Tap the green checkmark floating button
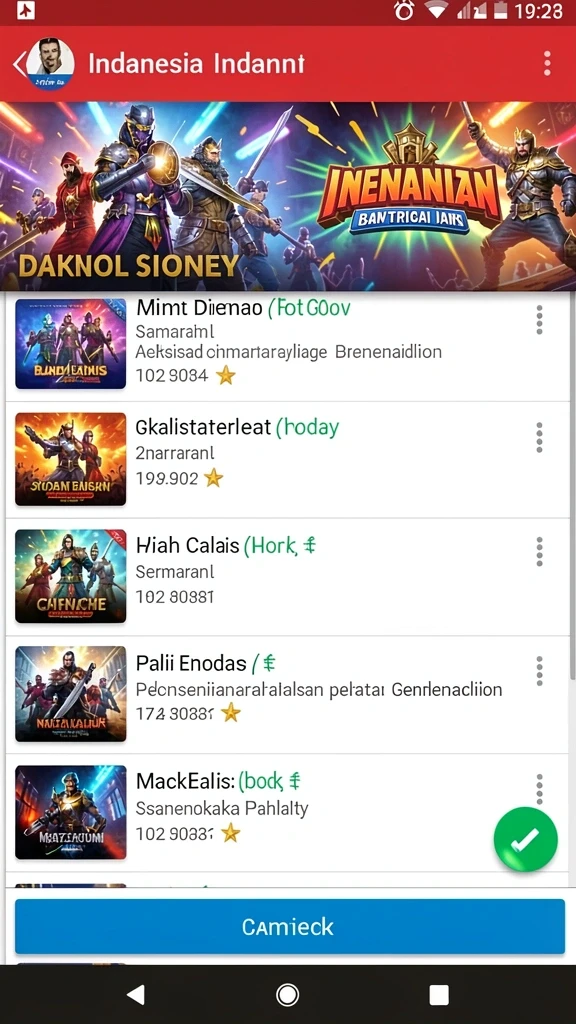 pyautogui.click(x=526, y=839)
